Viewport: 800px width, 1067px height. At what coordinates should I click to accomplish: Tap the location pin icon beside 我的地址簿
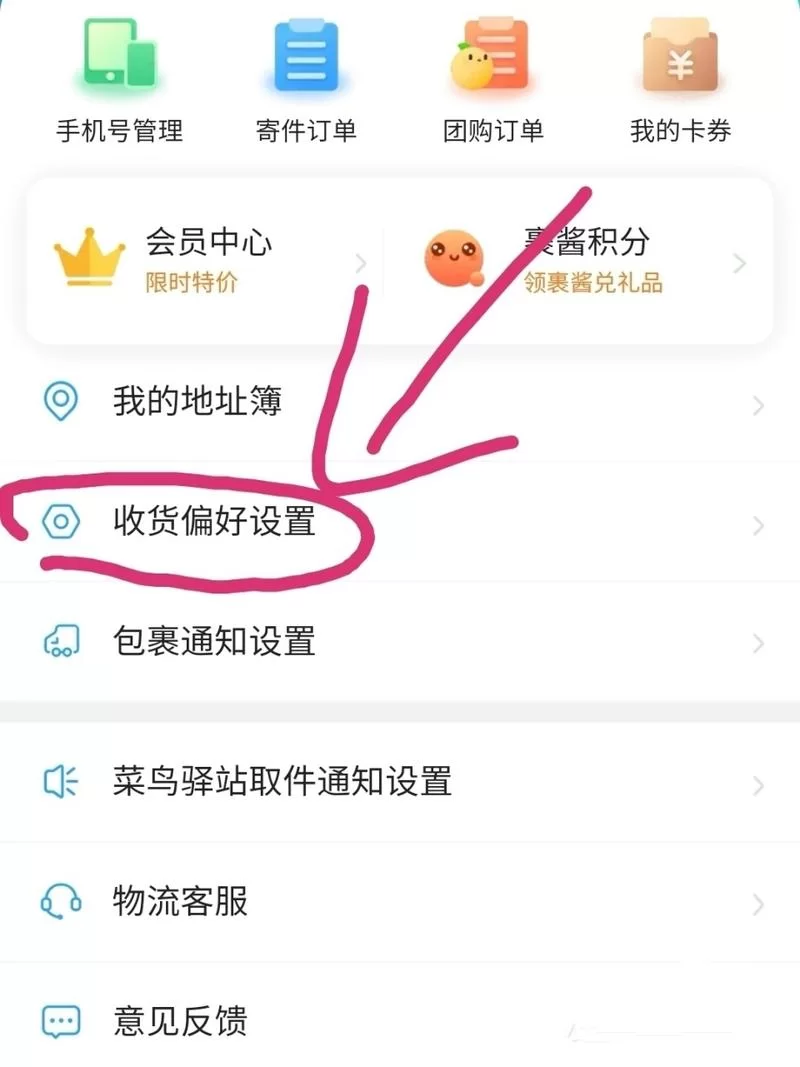(x=62, y=402)
